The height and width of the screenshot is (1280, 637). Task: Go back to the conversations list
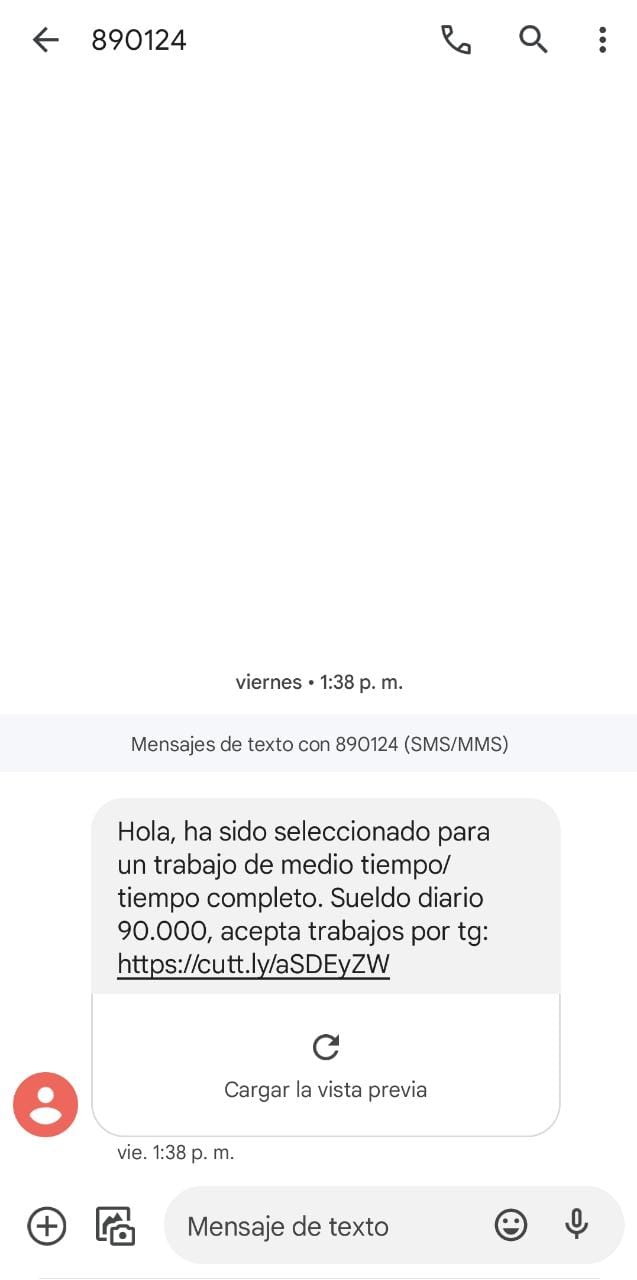click(x=46, y=40)
